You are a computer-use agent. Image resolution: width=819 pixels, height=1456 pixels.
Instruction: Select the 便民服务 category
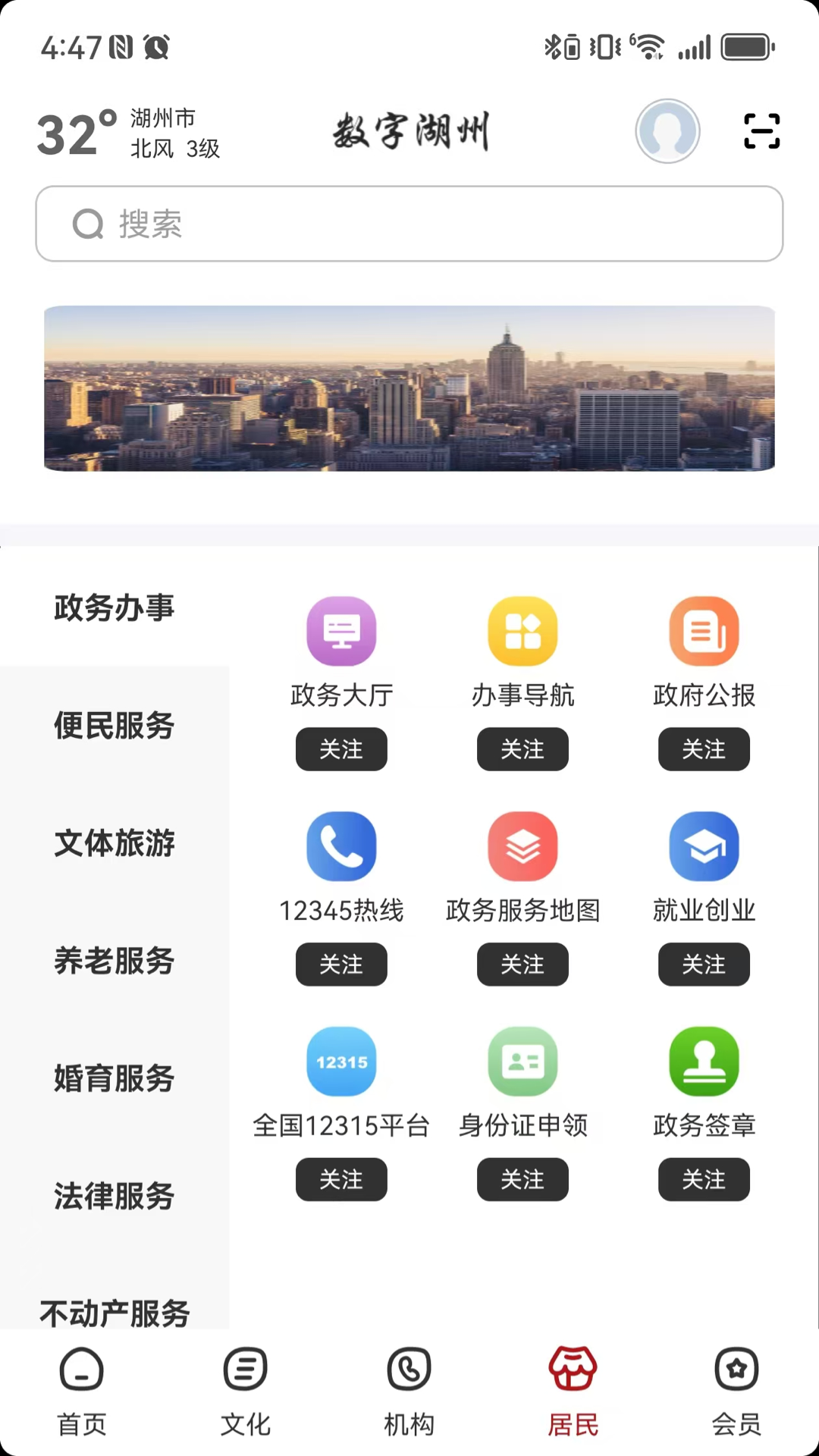click(x=114, y=726)
